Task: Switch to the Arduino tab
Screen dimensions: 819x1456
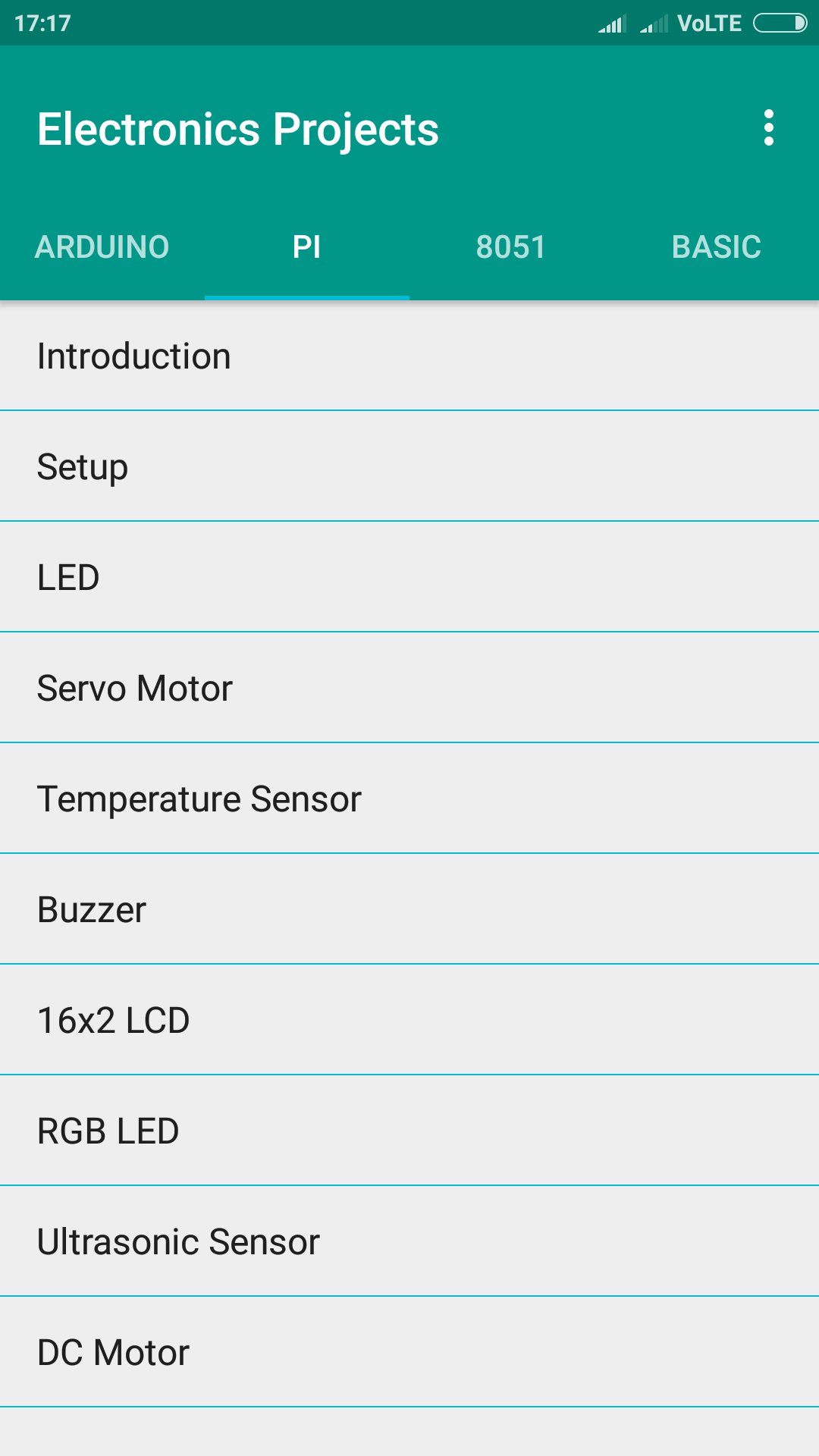Action: (102, 247)
